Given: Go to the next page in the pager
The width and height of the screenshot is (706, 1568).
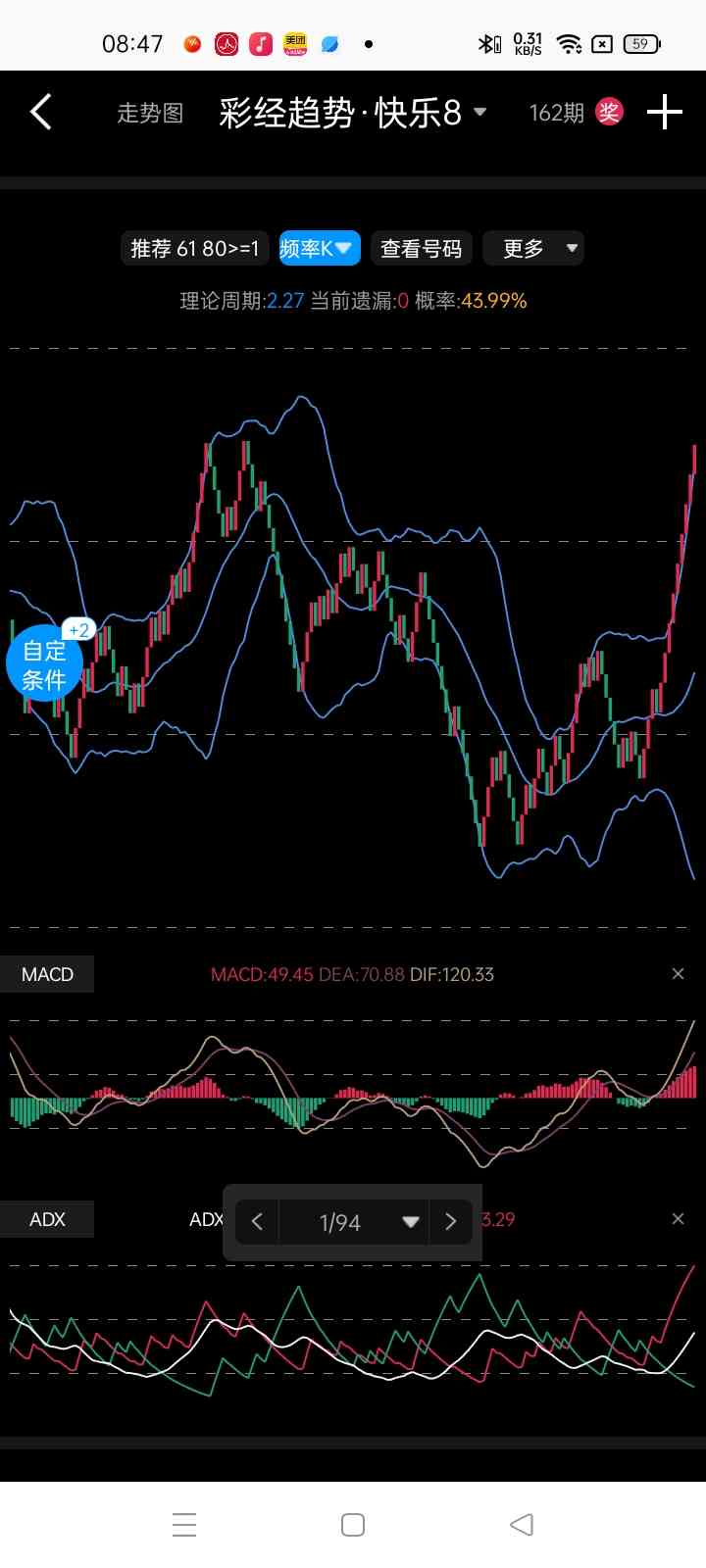Looking at the screenshot, I should coord(451,1222).
